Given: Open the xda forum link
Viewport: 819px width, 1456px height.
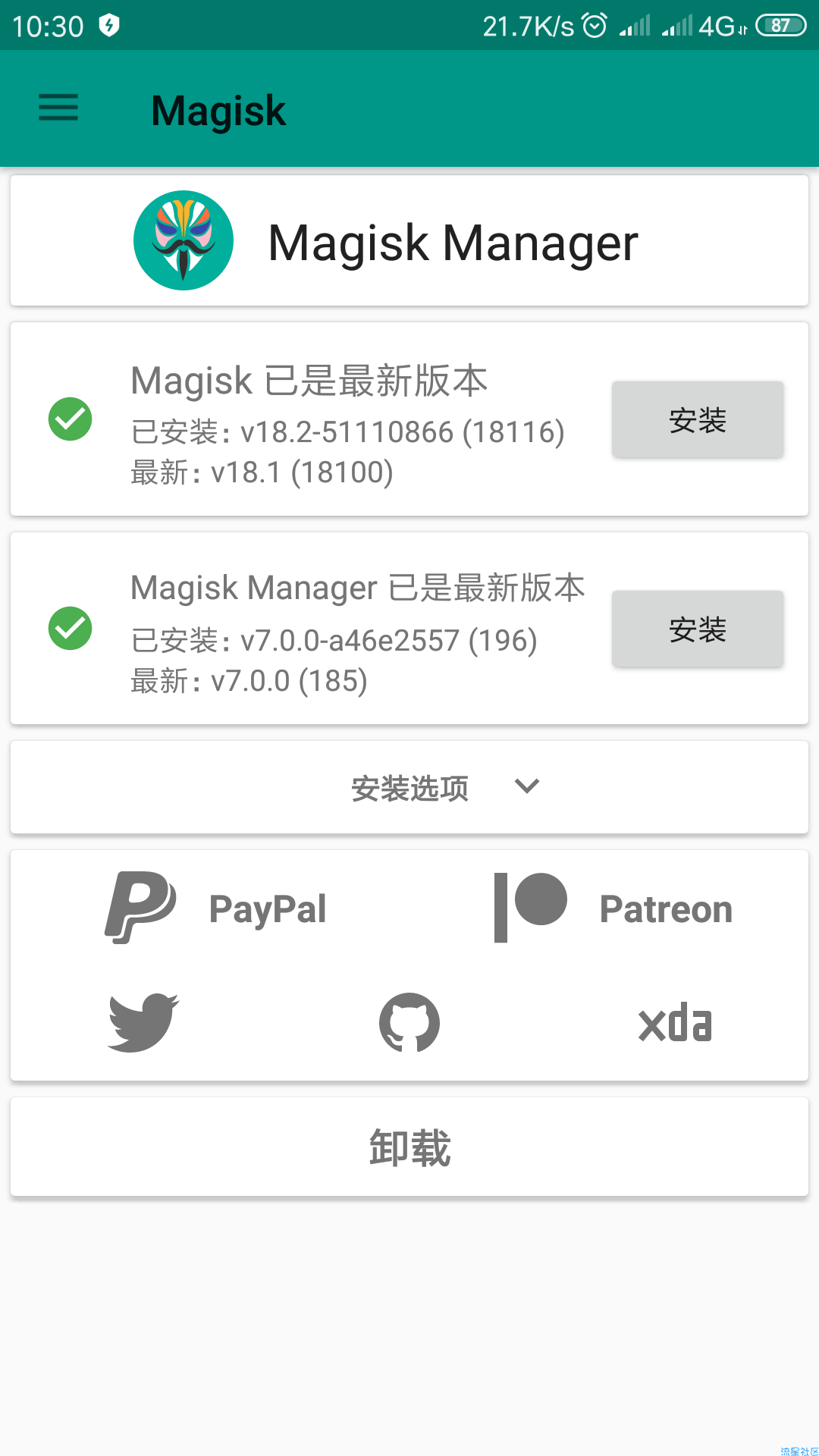Looking at the screenshot, I should (x=675, y=1022).
